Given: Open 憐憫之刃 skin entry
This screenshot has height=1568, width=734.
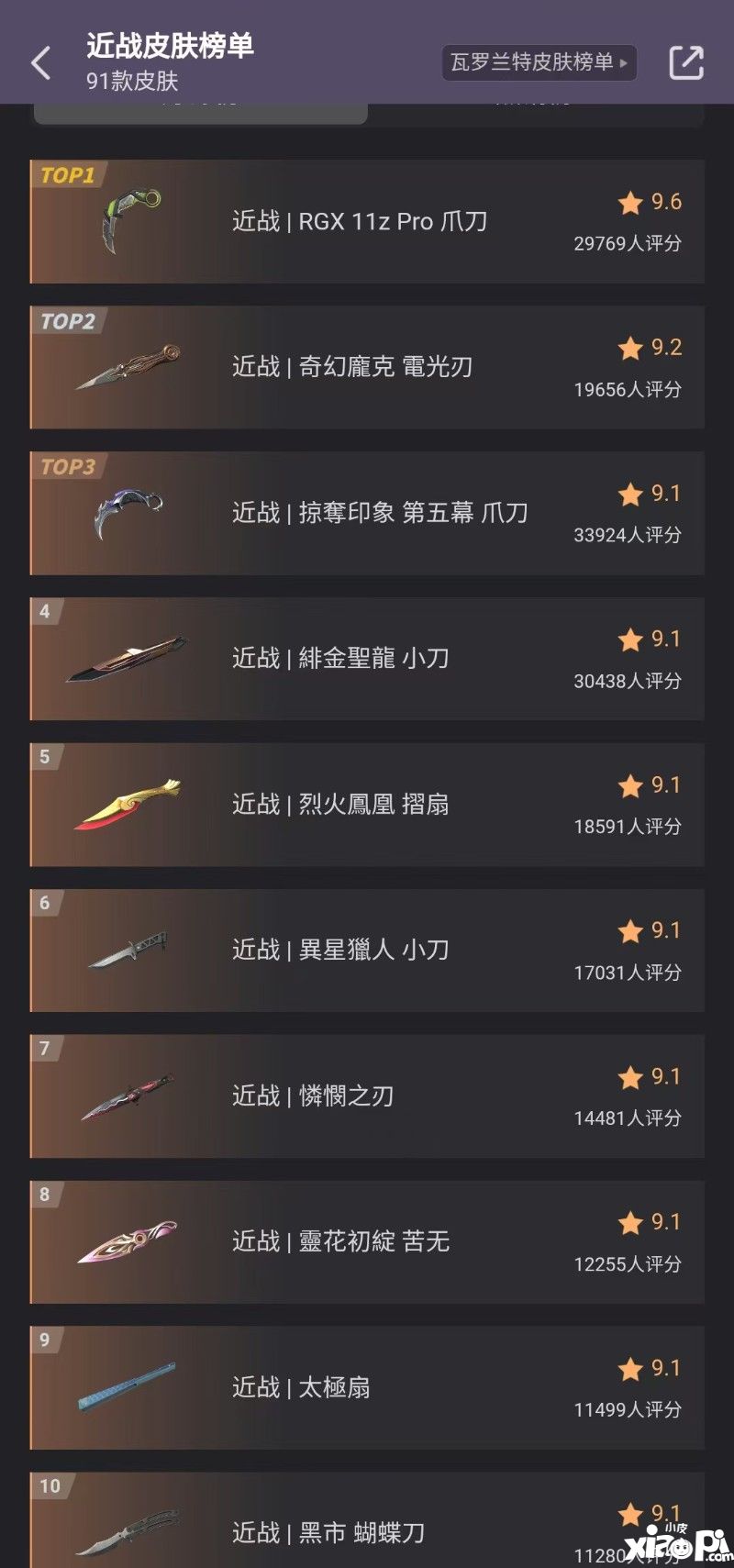Looking at the screenshot, I should (367, 1096).
